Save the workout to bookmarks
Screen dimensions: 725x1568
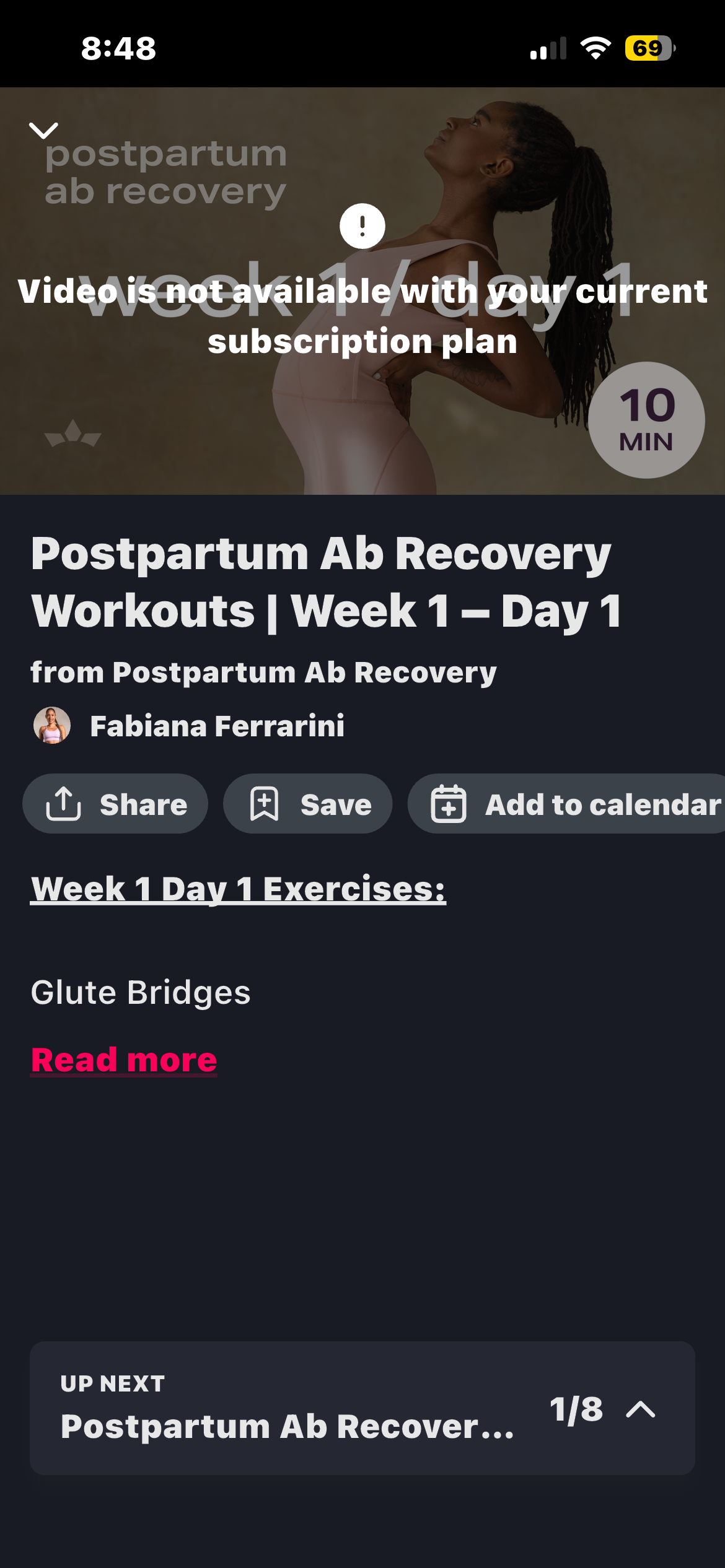tap(308, 804)
